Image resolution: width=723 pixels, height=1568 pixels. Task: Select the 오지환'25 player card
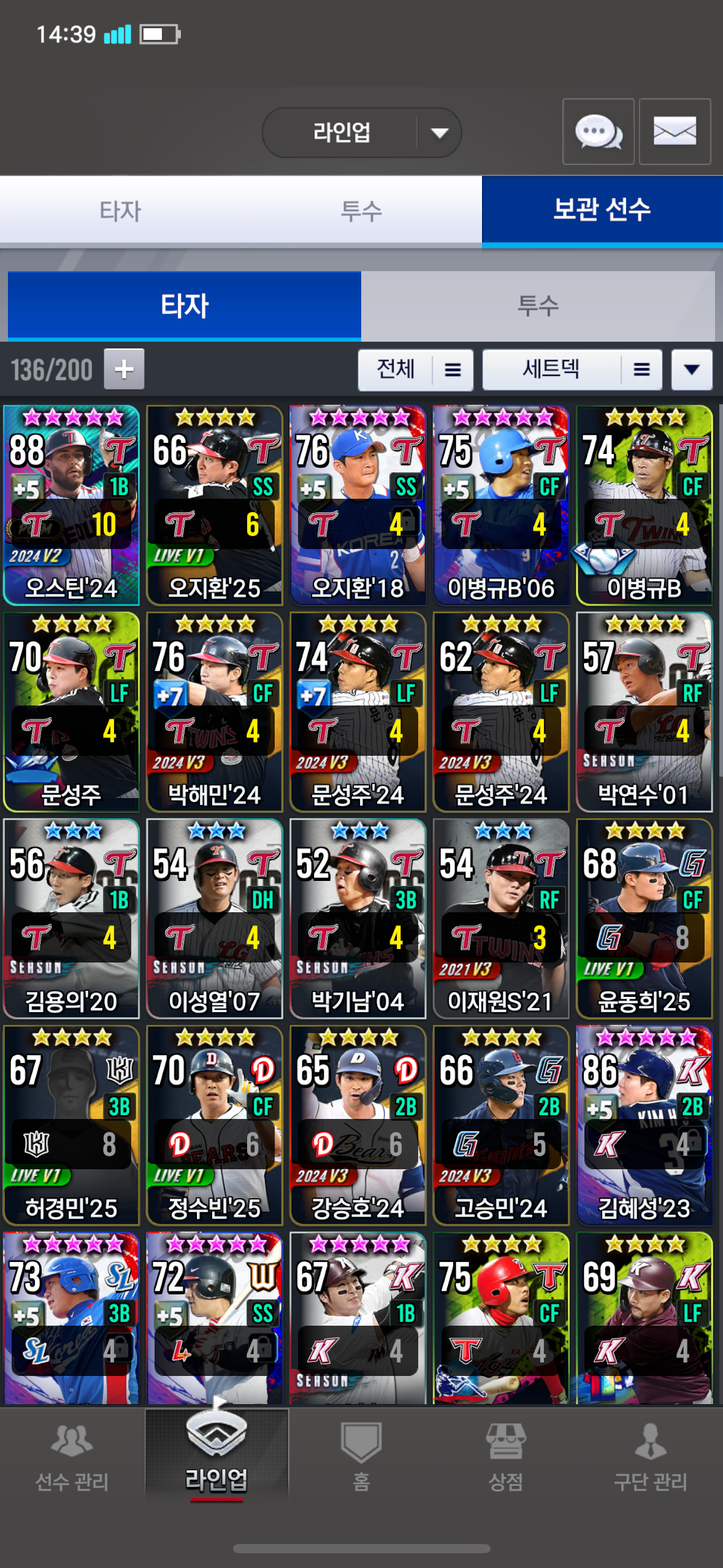click(215, 505)
